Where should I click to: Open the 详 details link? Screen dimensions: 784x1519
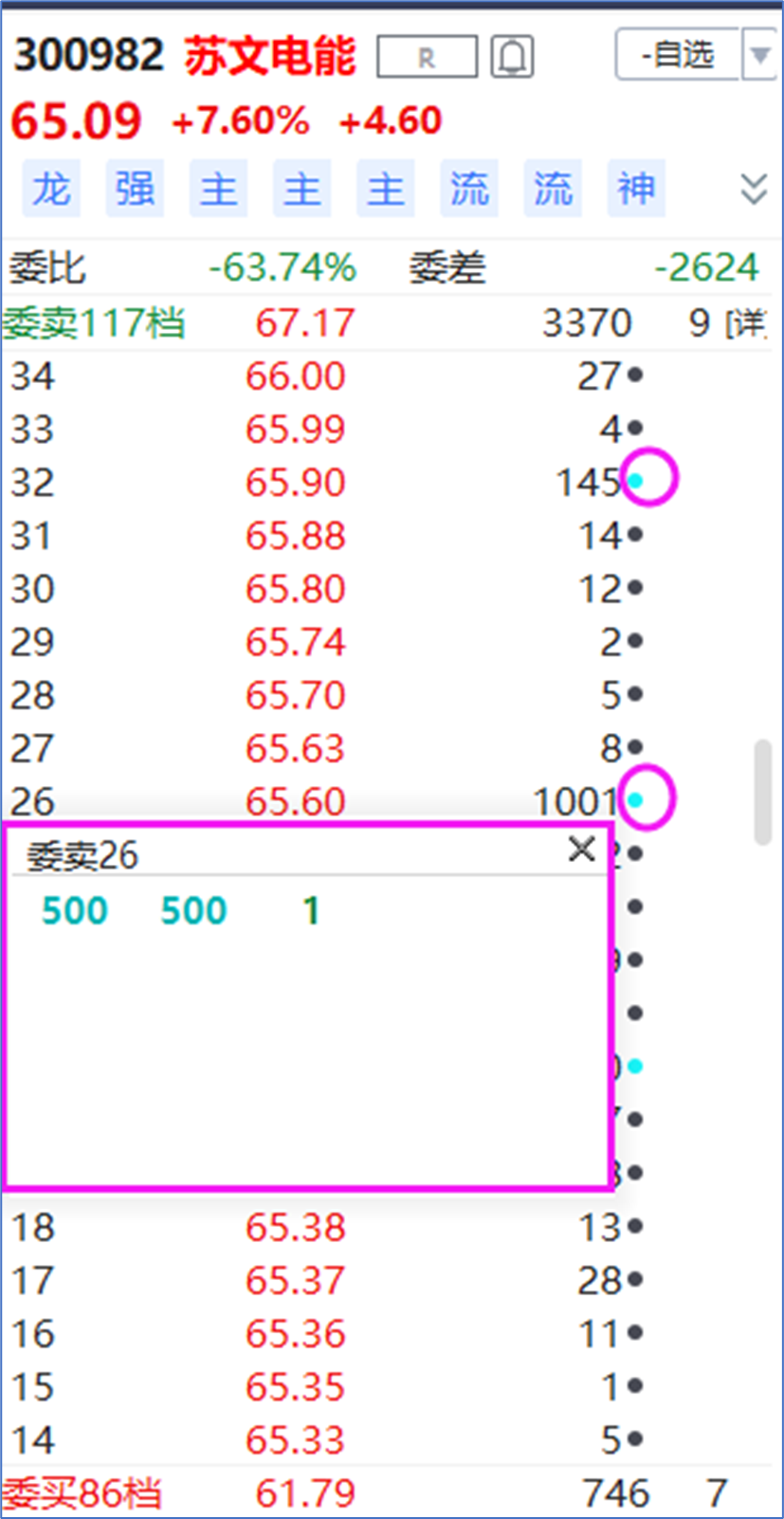745,323
